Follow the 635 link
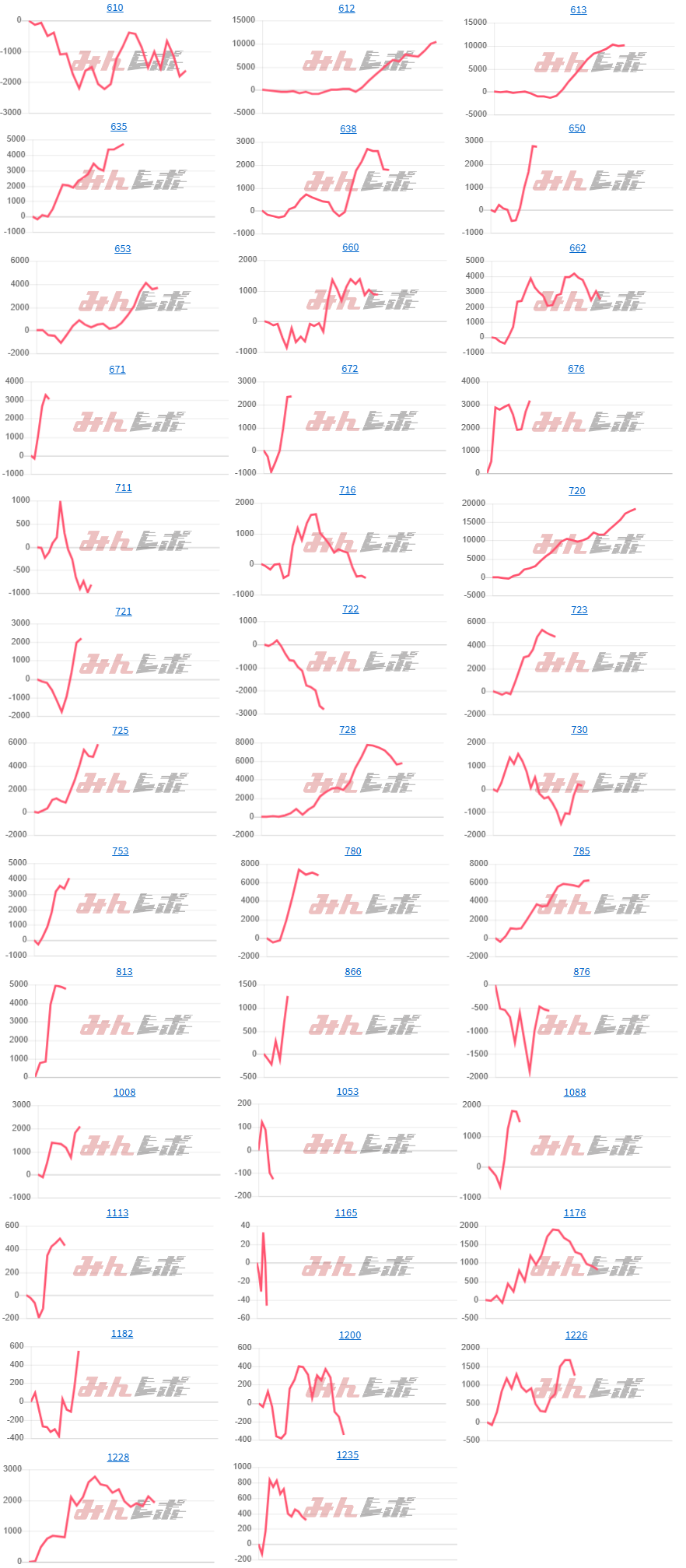The width and height of the screenshot is (686, 1568). coord(119,127)
